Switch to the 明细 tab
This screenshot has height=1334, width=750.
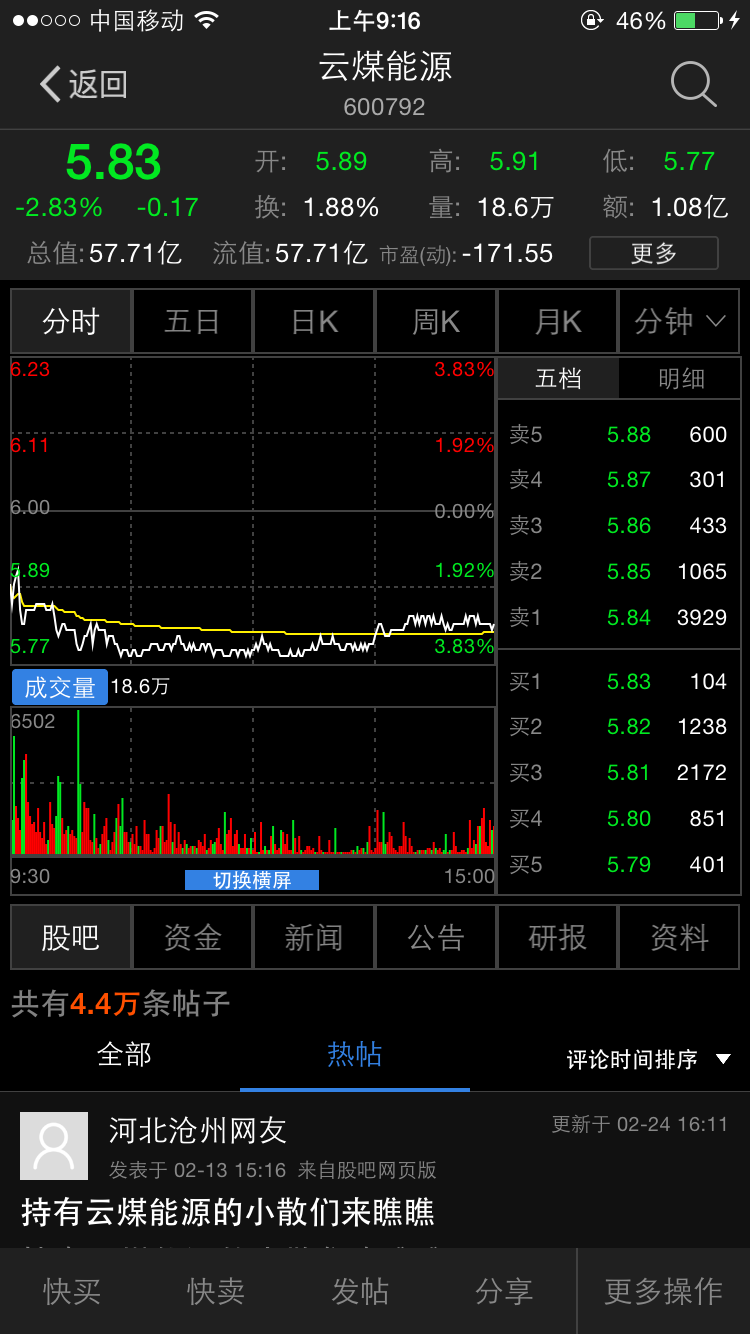[681, 379]
